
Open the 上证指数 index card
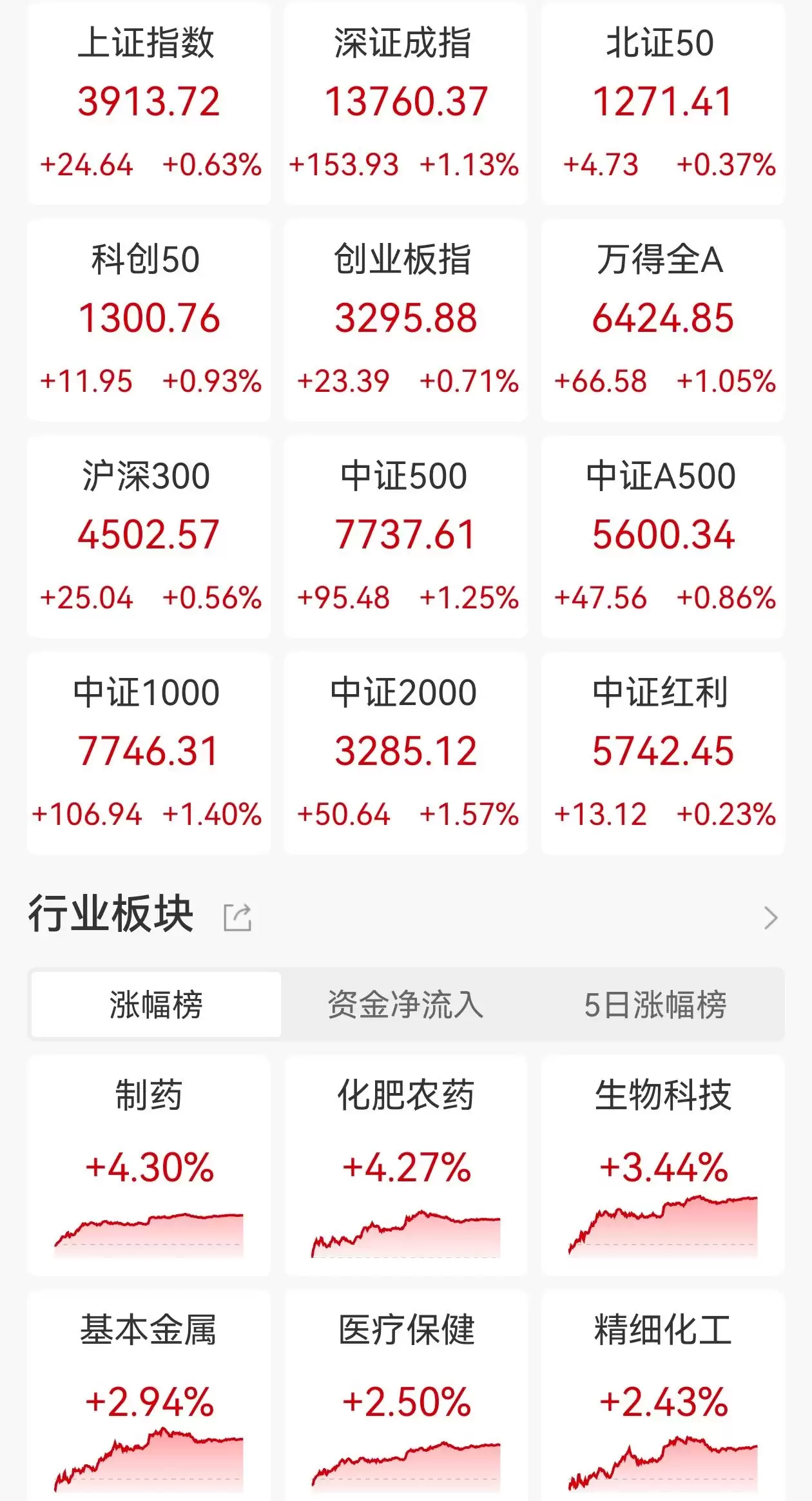click(x=149, y=103)
